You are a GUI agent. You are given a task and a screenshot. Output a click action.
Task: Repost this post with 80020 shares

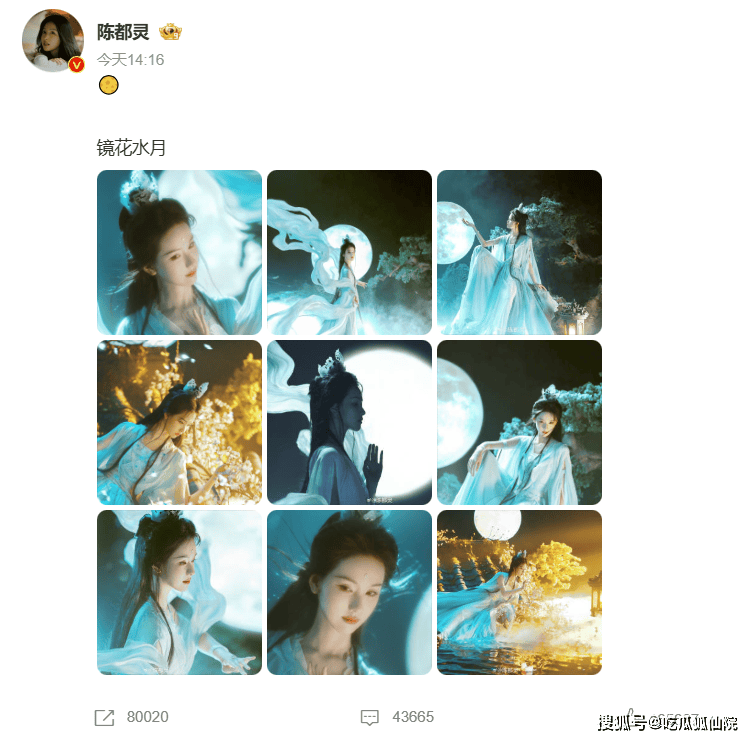tap(132, 717)
